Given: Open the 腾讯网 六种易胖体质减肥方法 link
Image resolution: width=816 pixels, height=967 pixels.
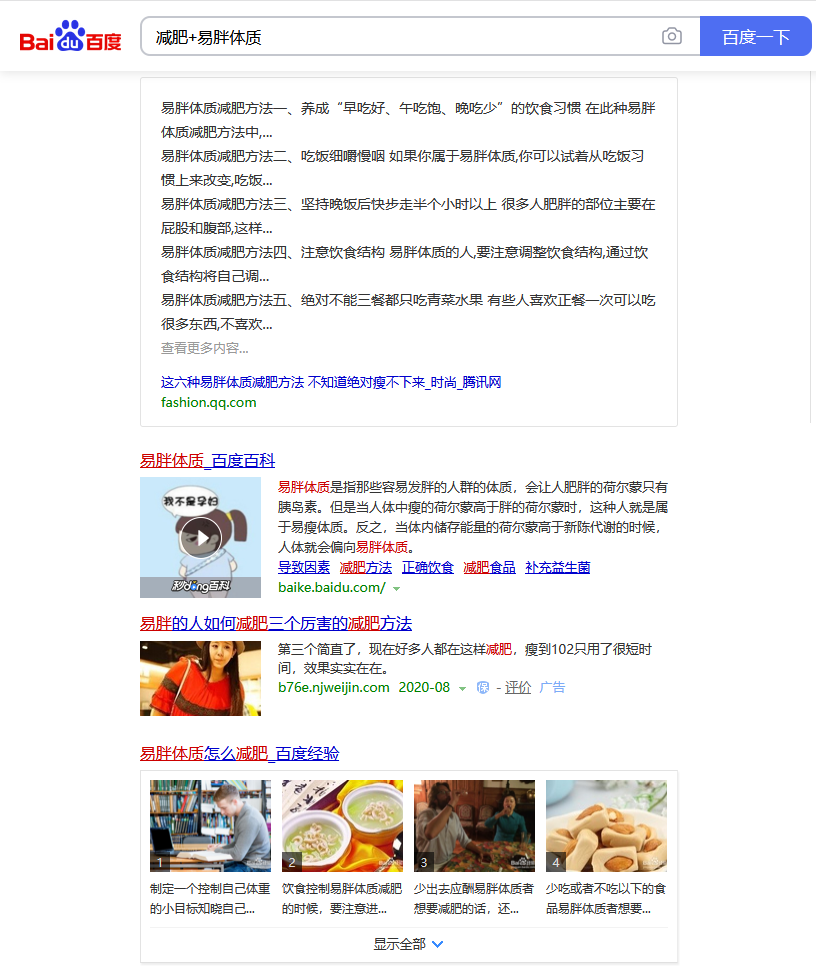Looking at the screenshot, I should [330, 382].
